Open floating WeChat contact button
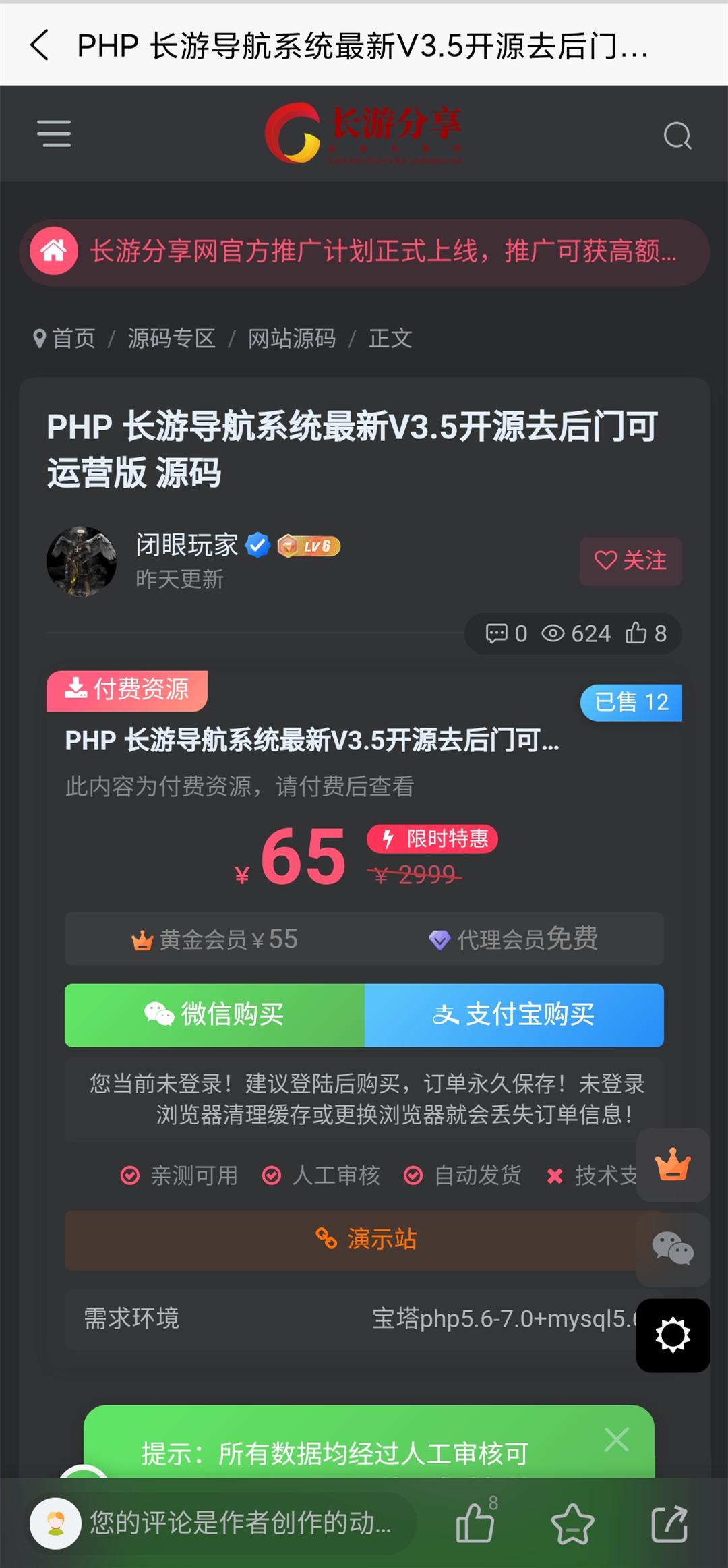 pos(673,1249)
